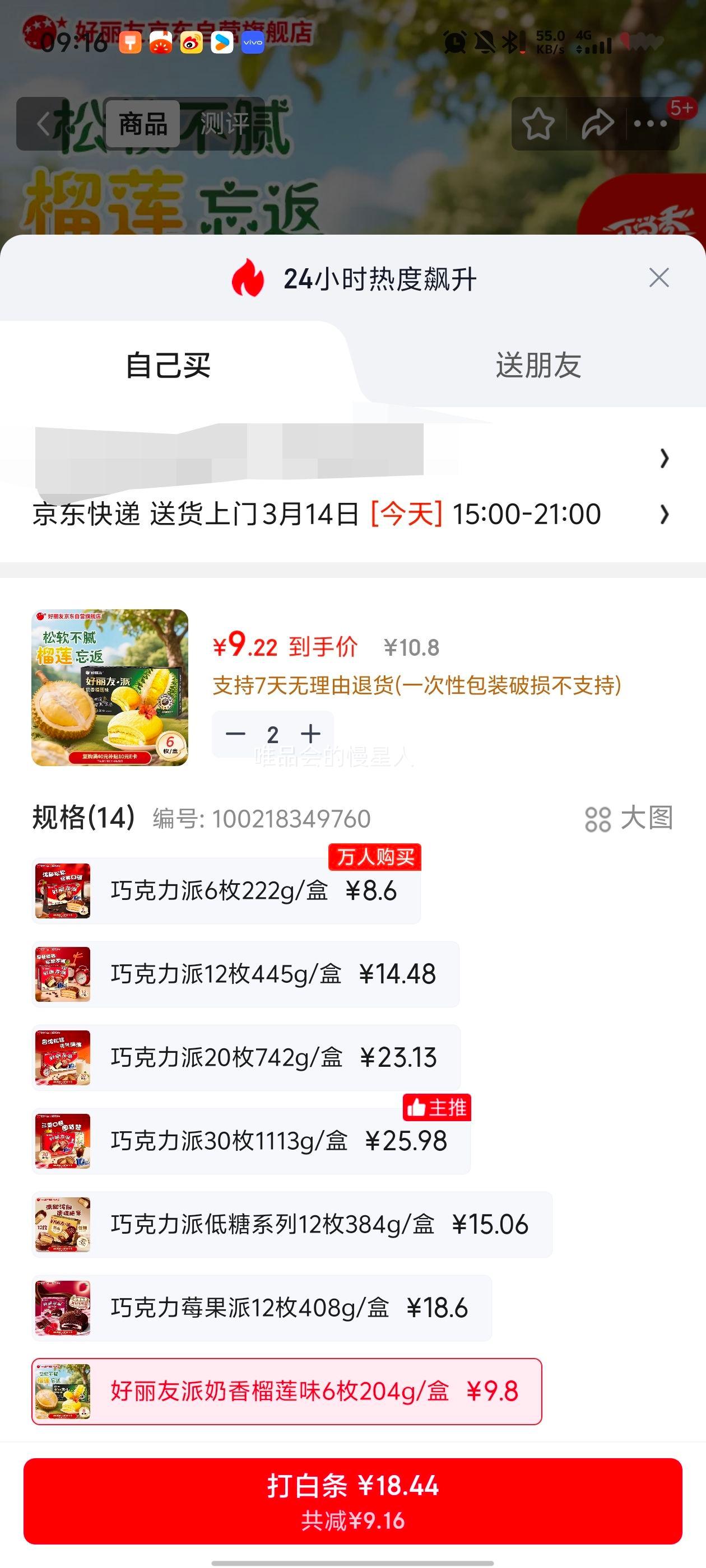
Task: Switch to the 送朋友 tab
Action: (x=538, y=365)
